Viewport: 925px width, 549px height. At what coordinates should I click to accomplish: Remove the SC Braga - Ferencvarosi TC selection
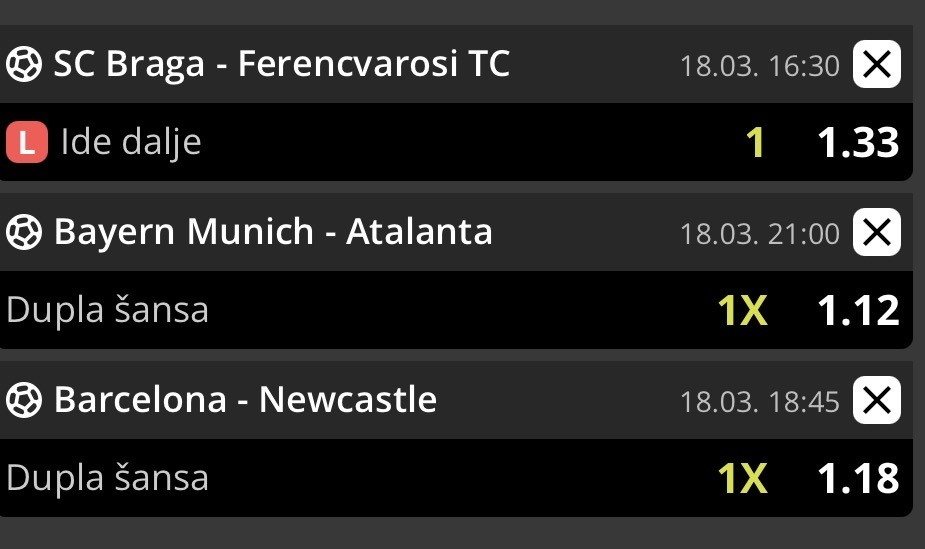coord(876,65)
